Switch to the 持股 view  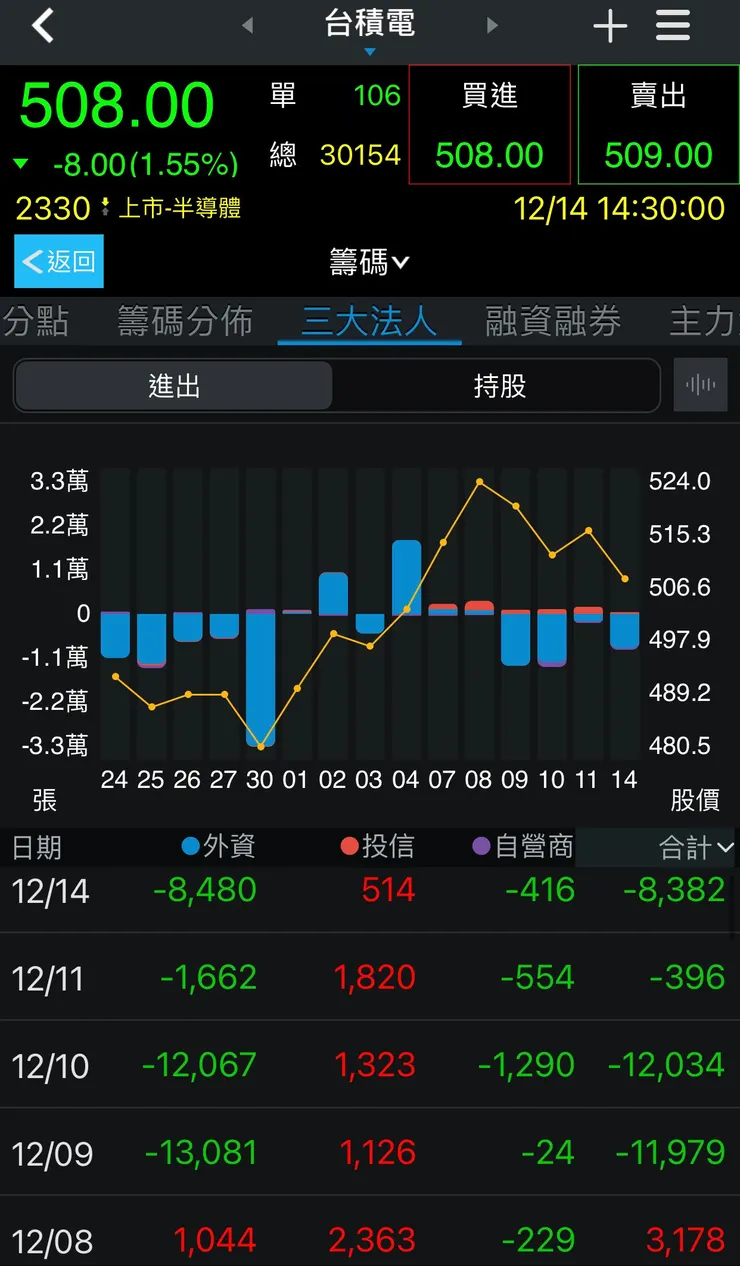point(497,384)
